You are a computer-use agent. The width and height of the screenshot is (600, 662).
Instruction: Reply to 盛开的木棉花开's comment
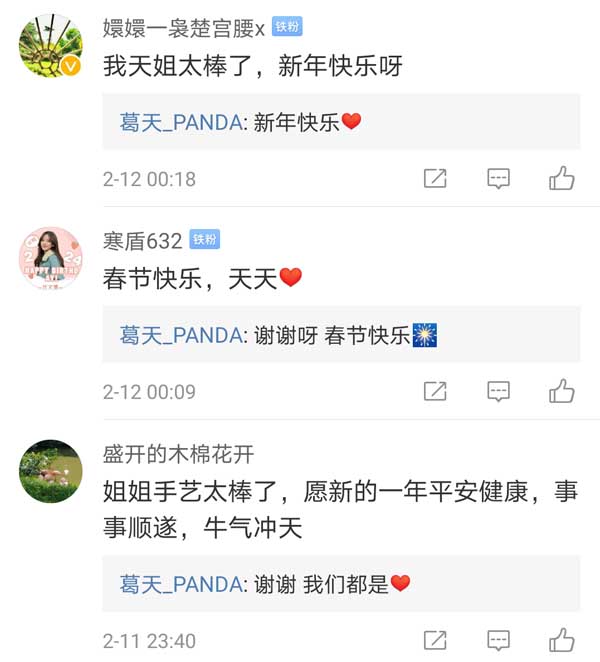click(498, 640)
